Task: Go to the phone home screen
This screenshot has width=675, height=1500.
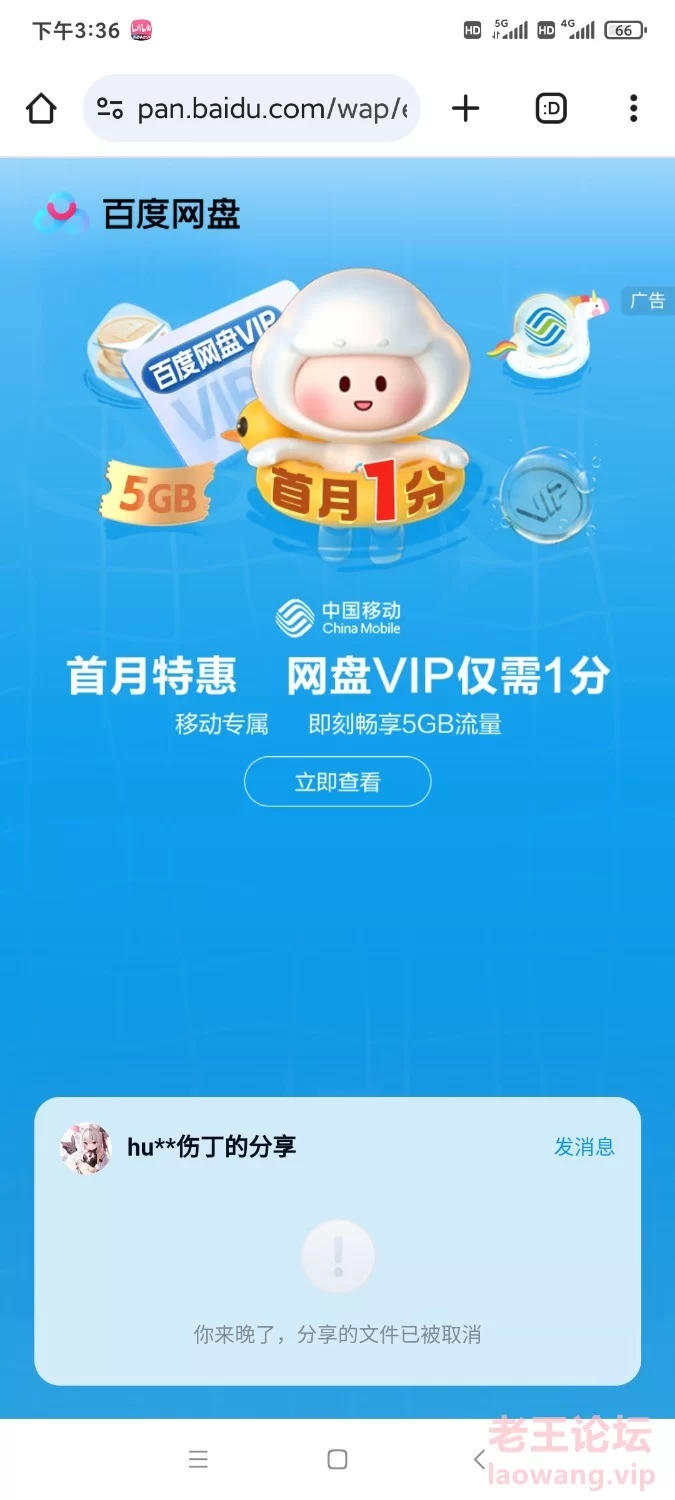Action: pos(338,1459)
